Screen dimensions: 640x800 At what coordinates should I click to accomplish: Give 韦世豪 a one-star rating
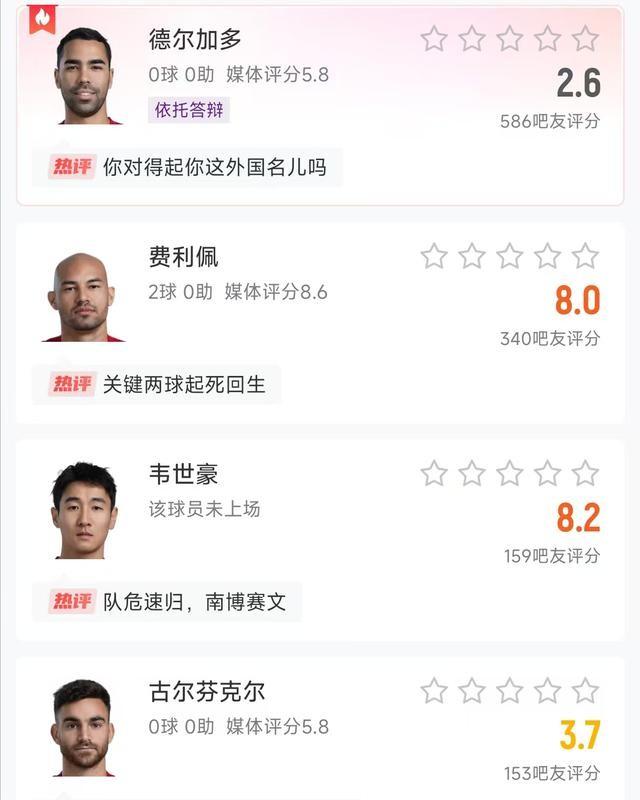[x=434, y=473]
